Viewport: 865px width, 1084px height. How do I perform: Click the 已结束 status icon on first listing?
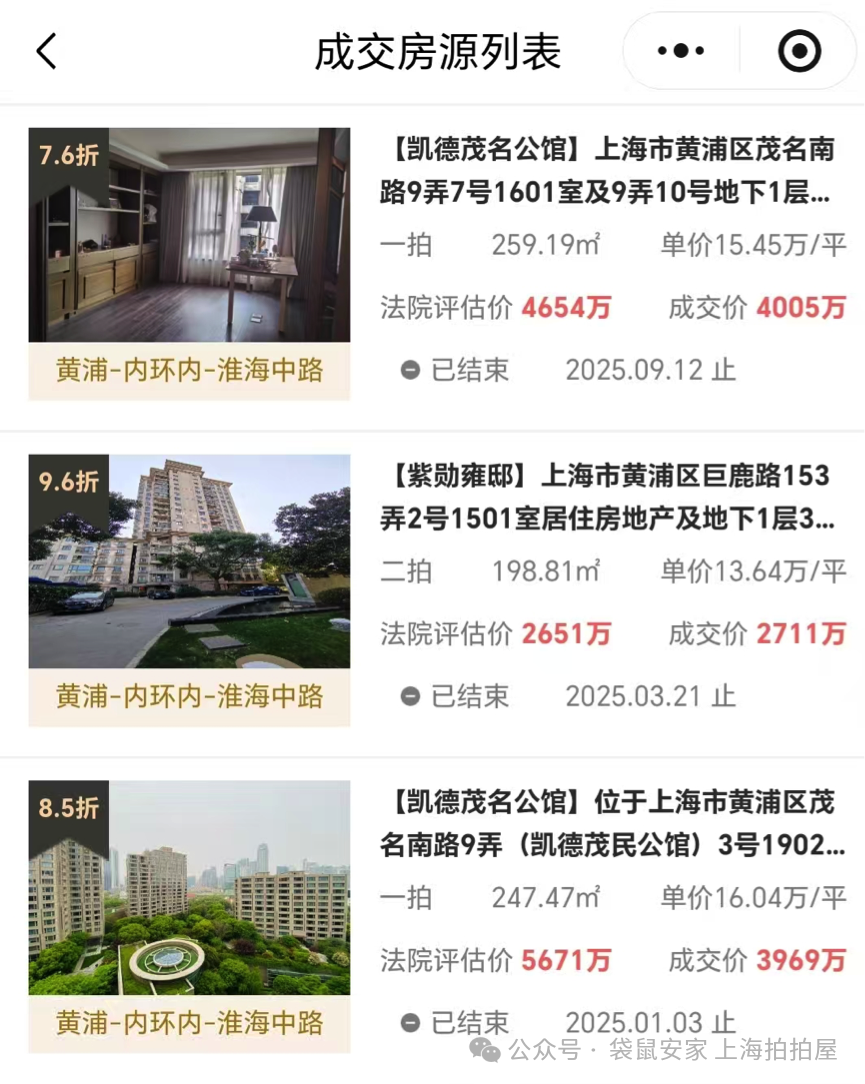point(409,370)
